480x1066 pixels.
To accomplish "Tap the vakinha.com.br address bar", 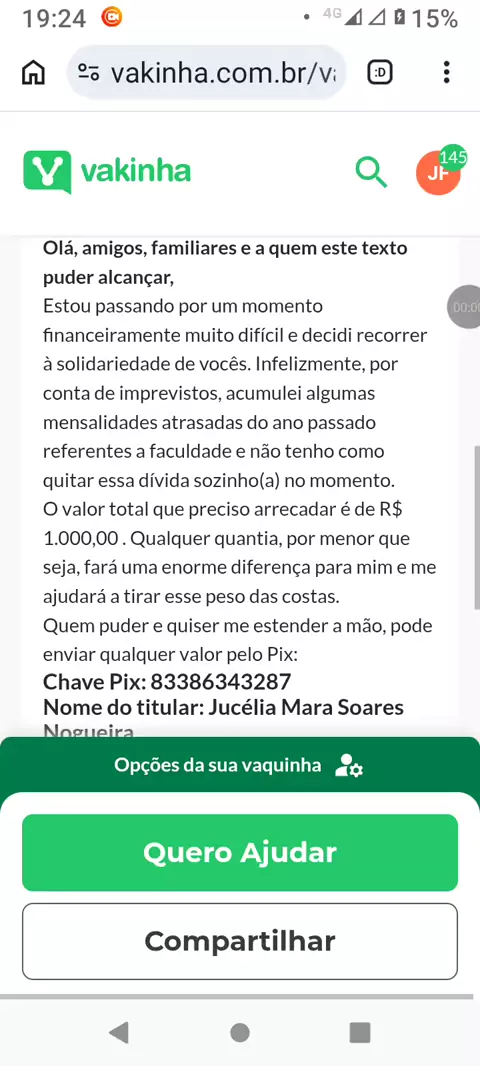I will [x=207, y=72].
